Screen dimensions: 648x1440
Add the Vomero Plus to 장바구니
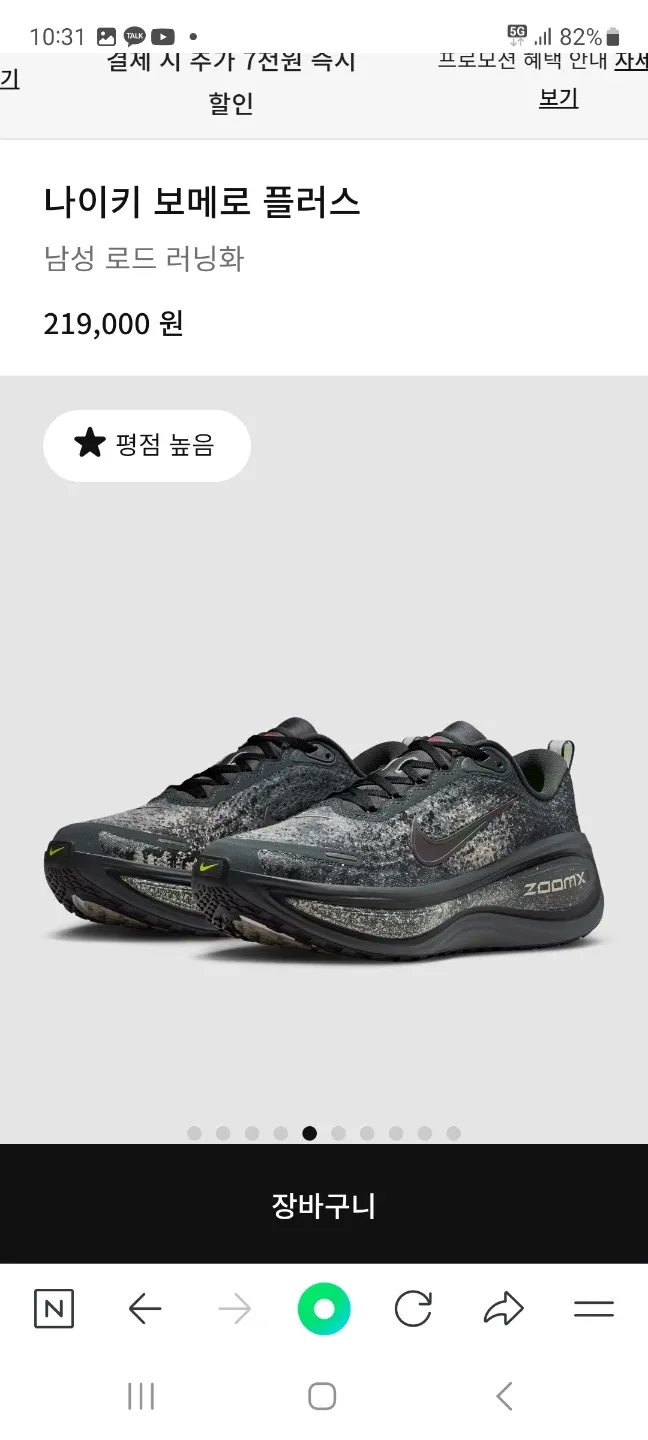tap(323, 1205)
